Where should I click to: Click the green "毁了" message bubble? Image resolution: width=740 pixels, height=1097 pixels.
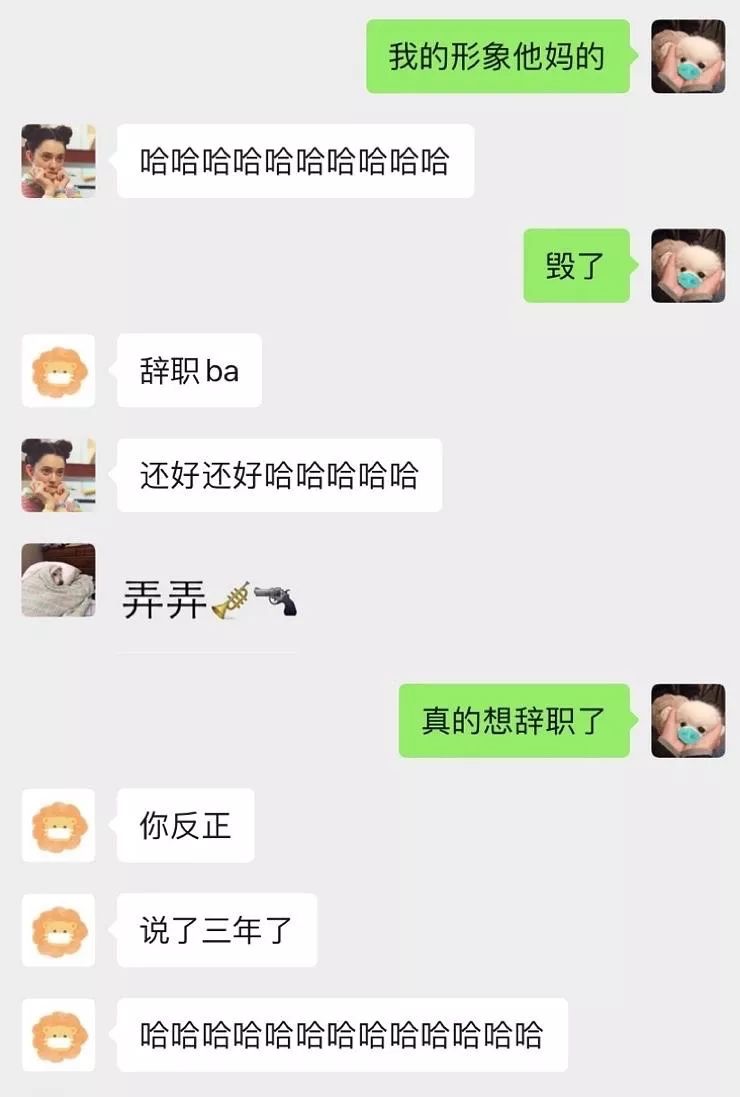pyautogui.click(x=577, y=267)
